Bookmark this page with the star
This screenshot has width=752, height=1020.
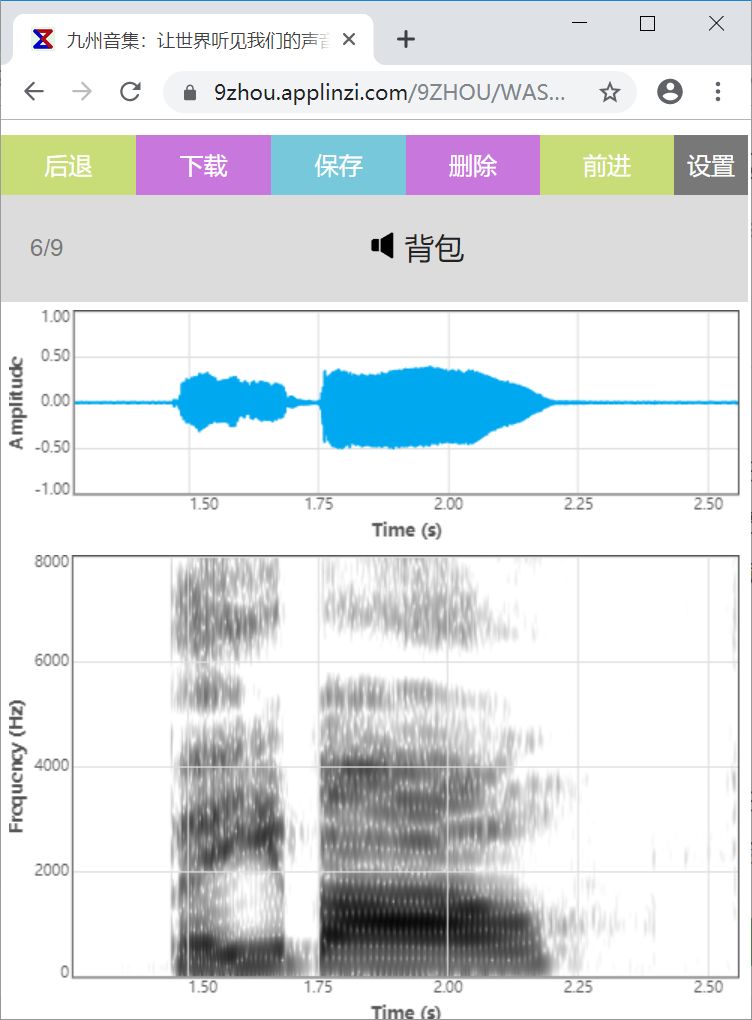pos(609,93)
